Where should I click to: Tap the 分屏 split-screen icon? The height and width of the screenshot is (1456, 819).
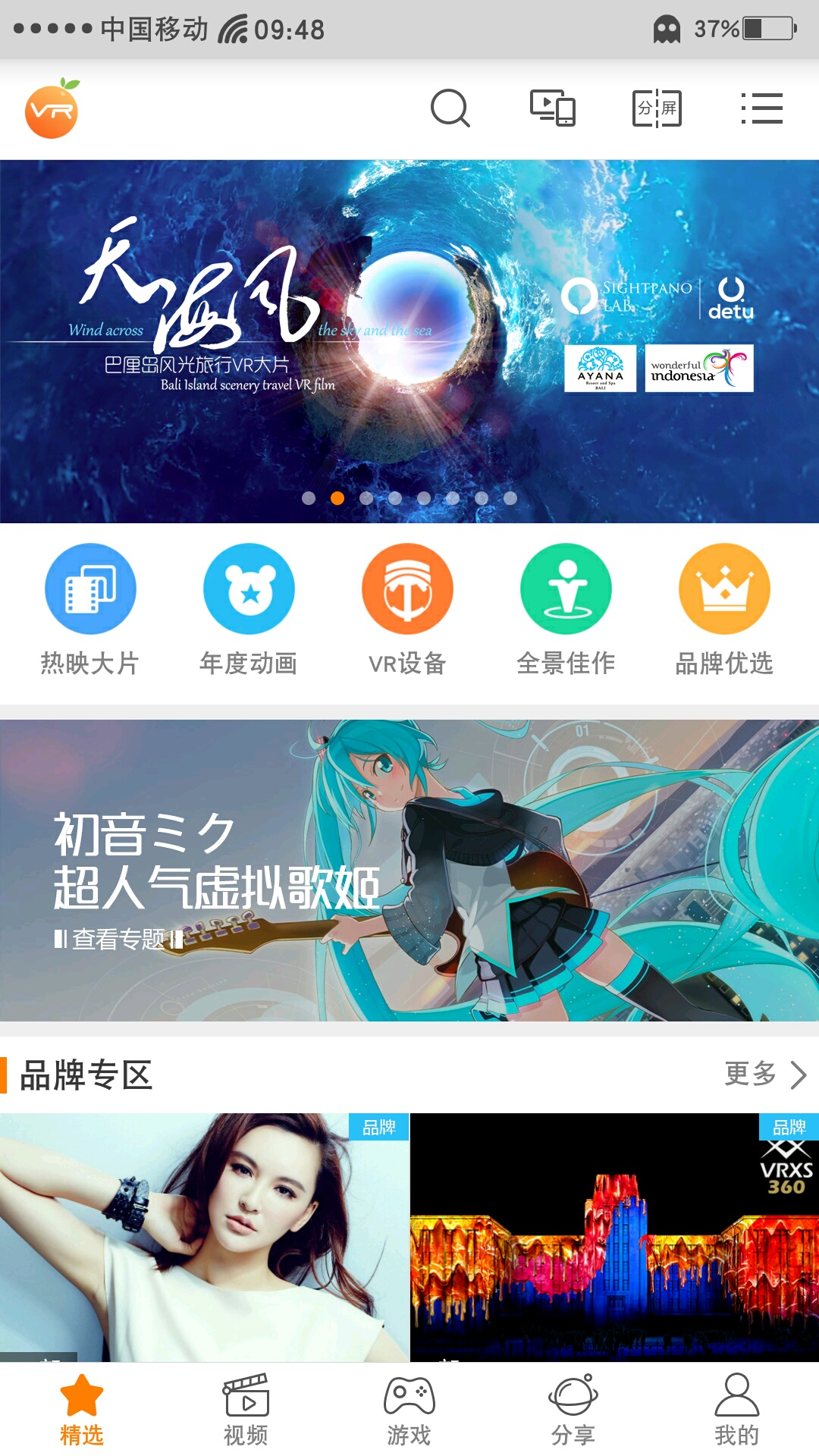[x=657, y=108]
